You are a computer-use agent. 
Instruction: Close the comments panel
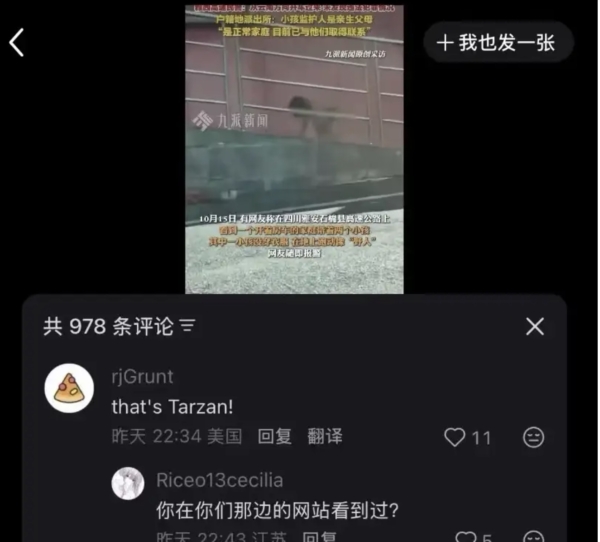click(x=535, y=326)
